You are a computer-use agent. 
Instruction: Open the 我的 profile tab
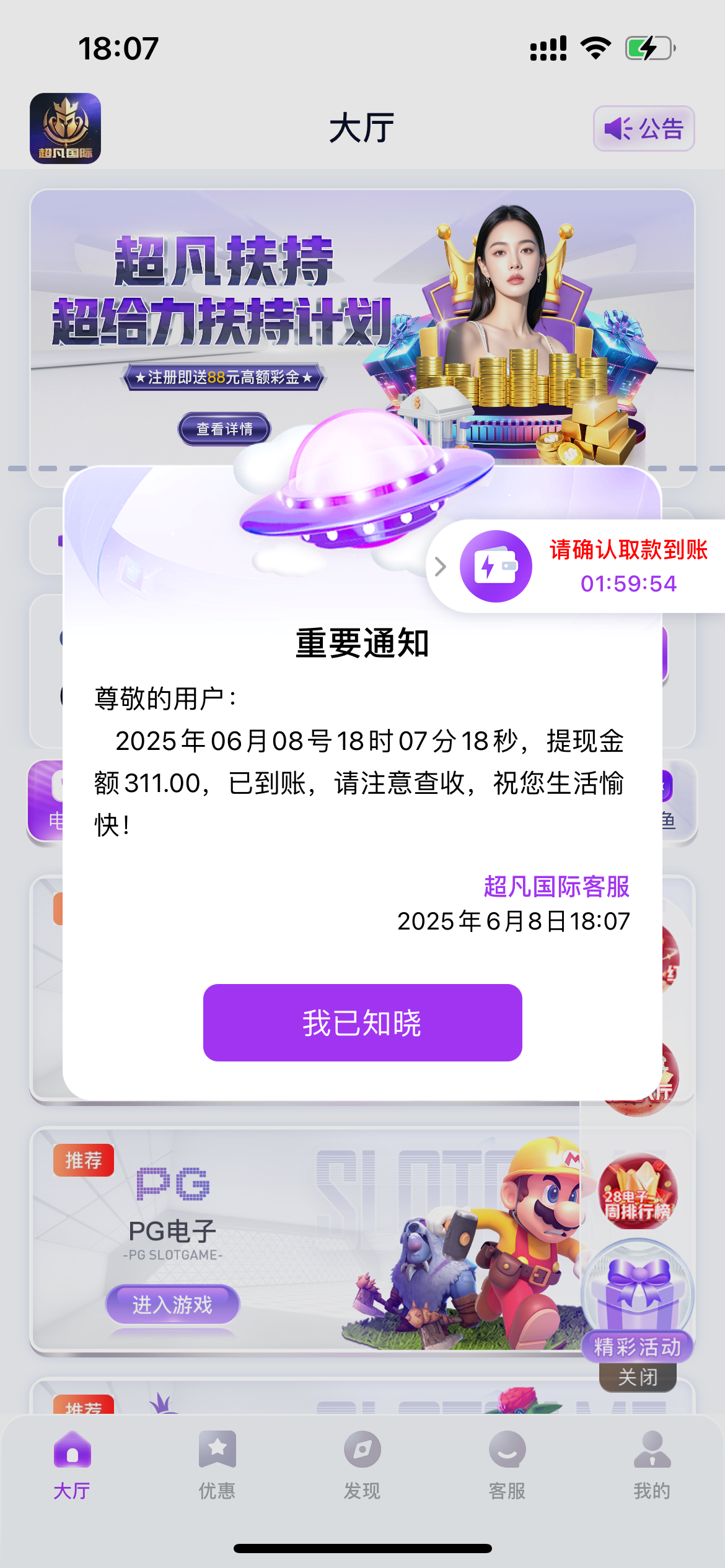[x=652, y=1465]
